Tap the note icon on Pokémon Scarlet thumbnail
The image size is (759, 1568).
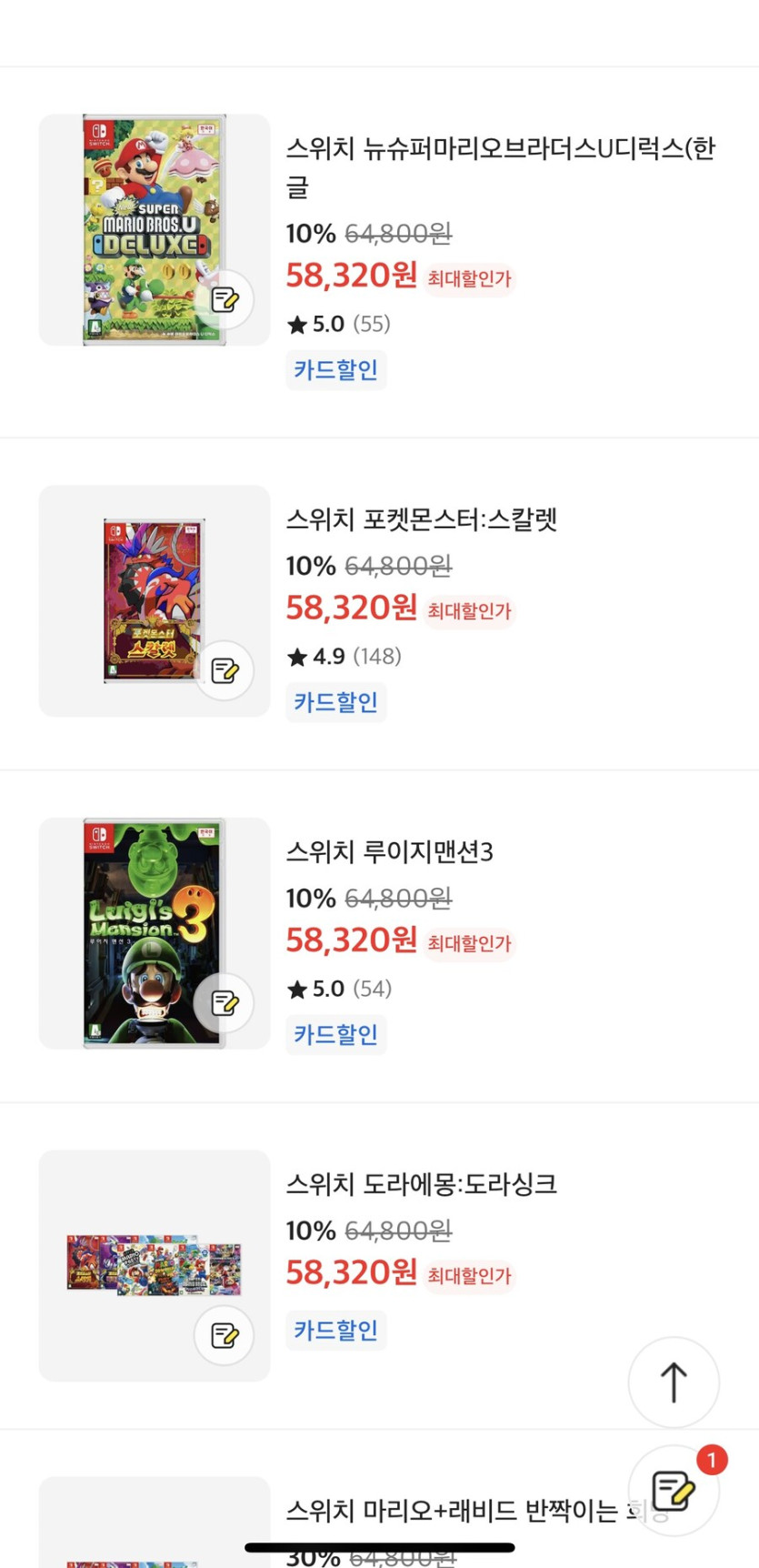(225, 670)
